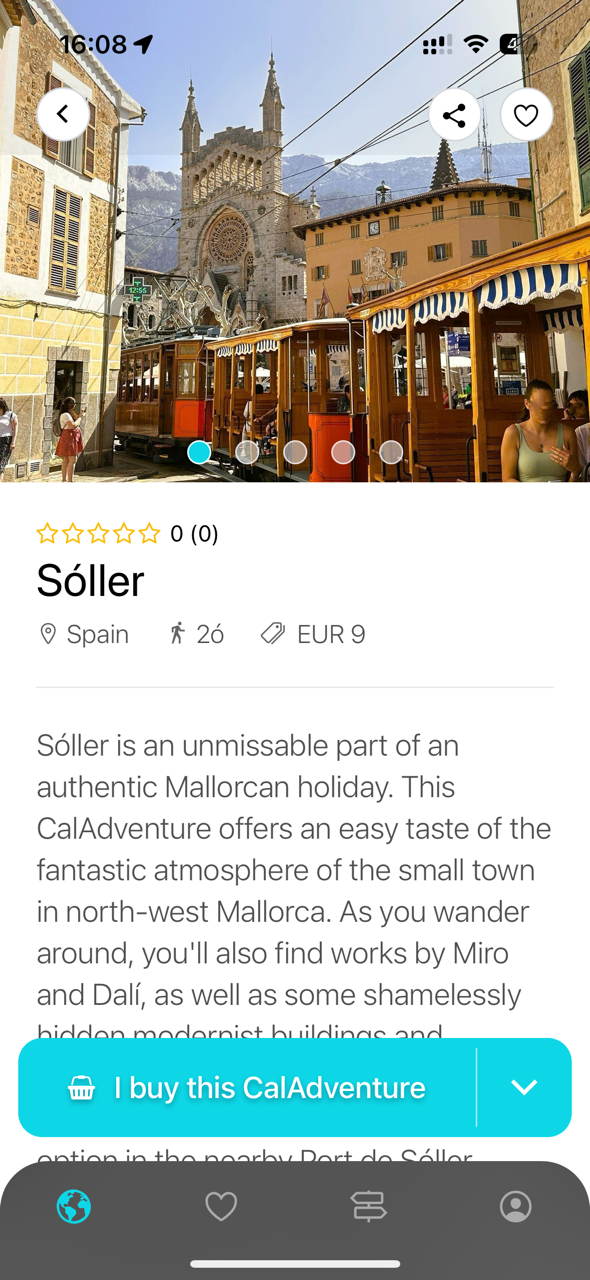Go back using the arrow button
This screenshot has height=1280, width=590.
coord(63,114)
